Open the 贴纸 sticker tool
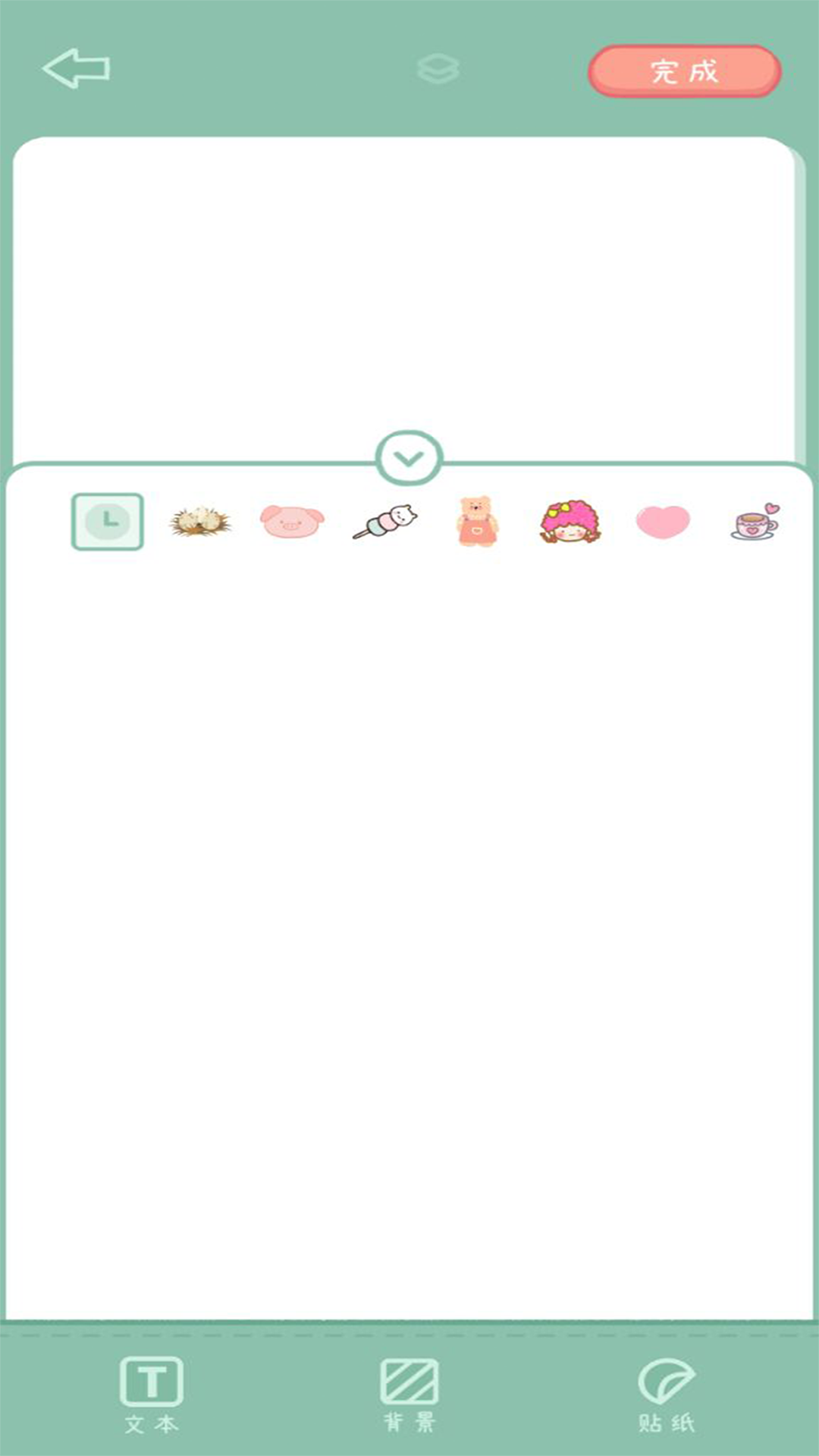Viewport: 819px width, 1456px height. 667,1394
